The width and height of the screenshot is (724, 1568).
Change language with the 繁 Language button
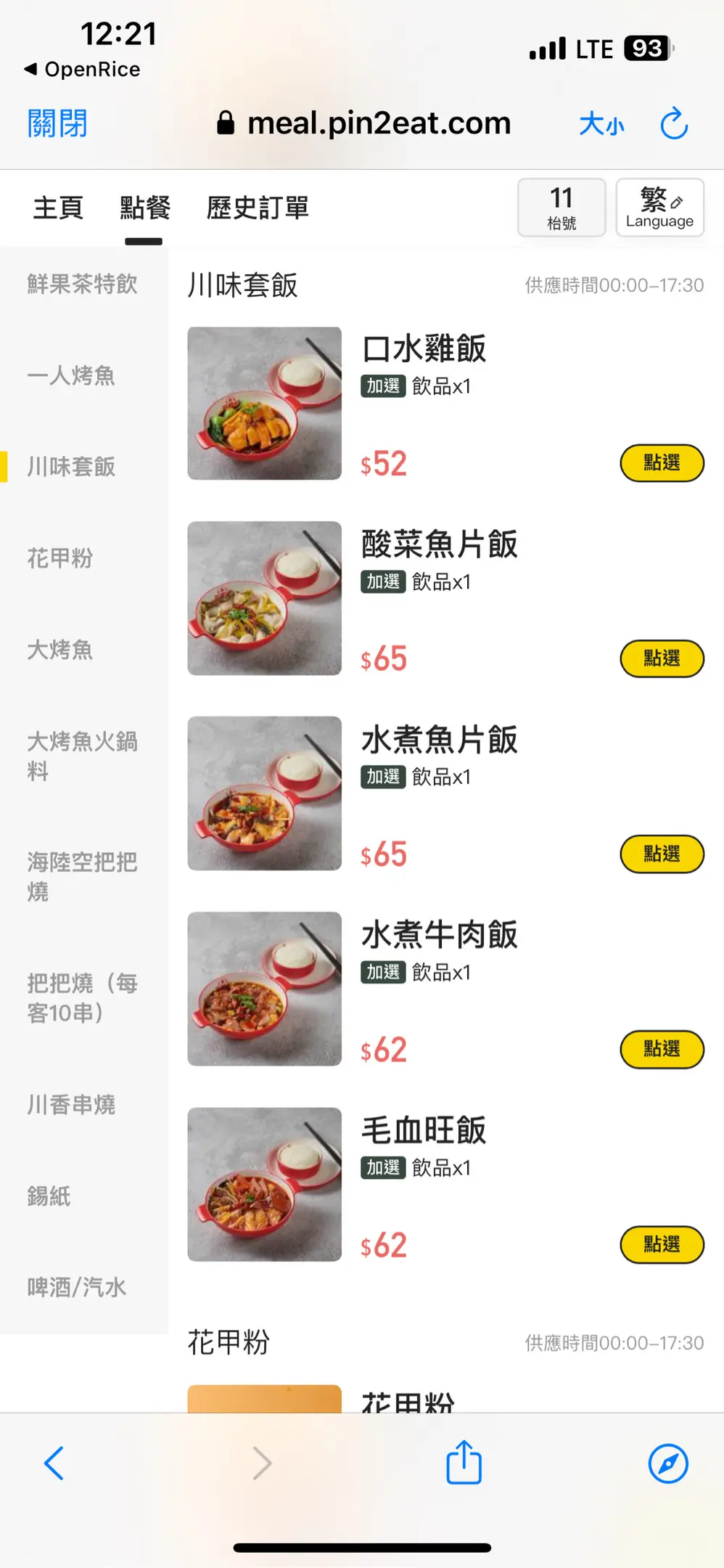coord(659,208)
